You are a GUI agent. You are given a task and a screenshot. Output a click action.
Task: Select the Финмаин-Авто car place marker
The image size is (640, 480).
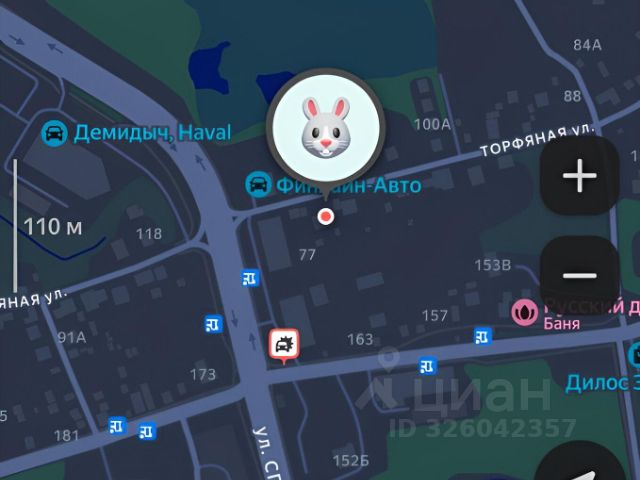(258, 184)
